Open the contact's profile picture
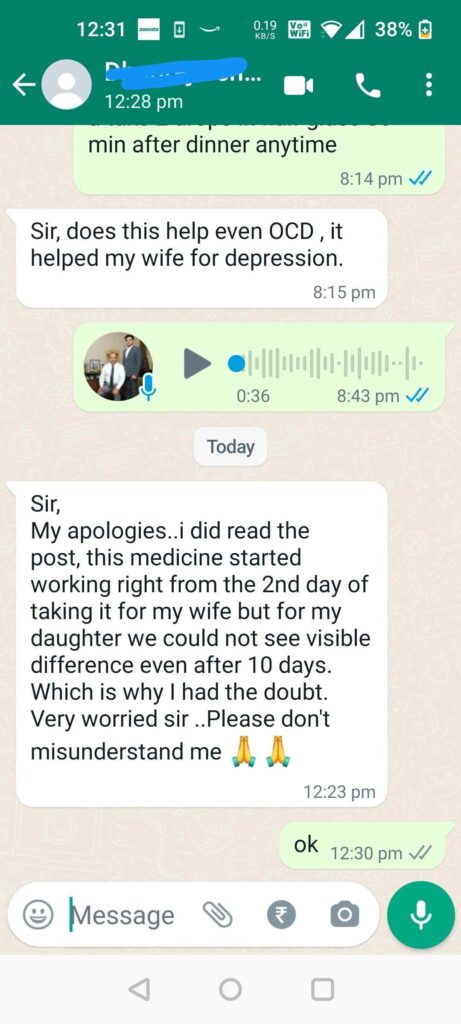 coord(67,86)
